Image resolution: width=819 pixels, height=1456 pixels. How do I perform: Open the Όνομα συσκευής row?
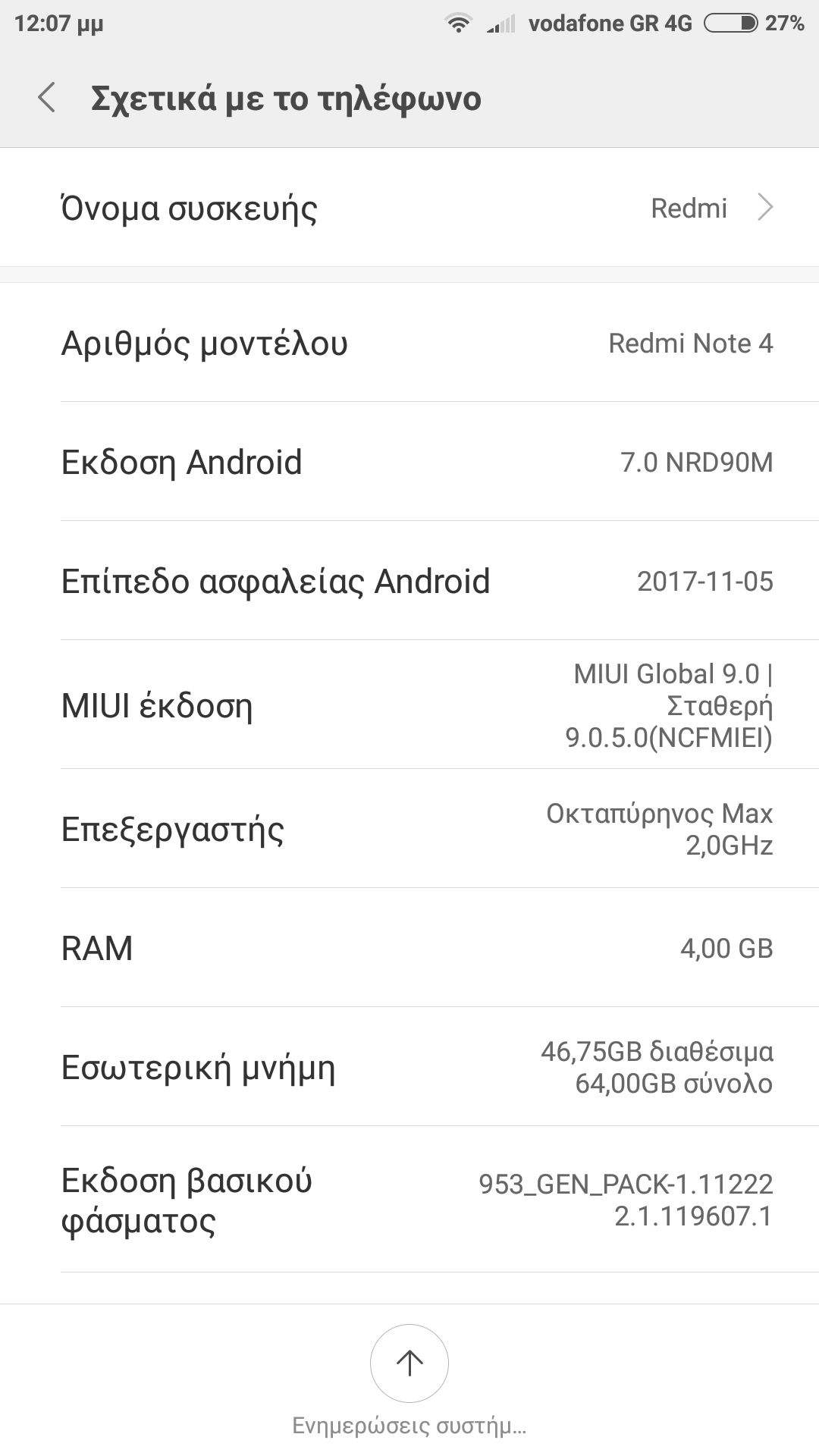[x=409, y=208]
